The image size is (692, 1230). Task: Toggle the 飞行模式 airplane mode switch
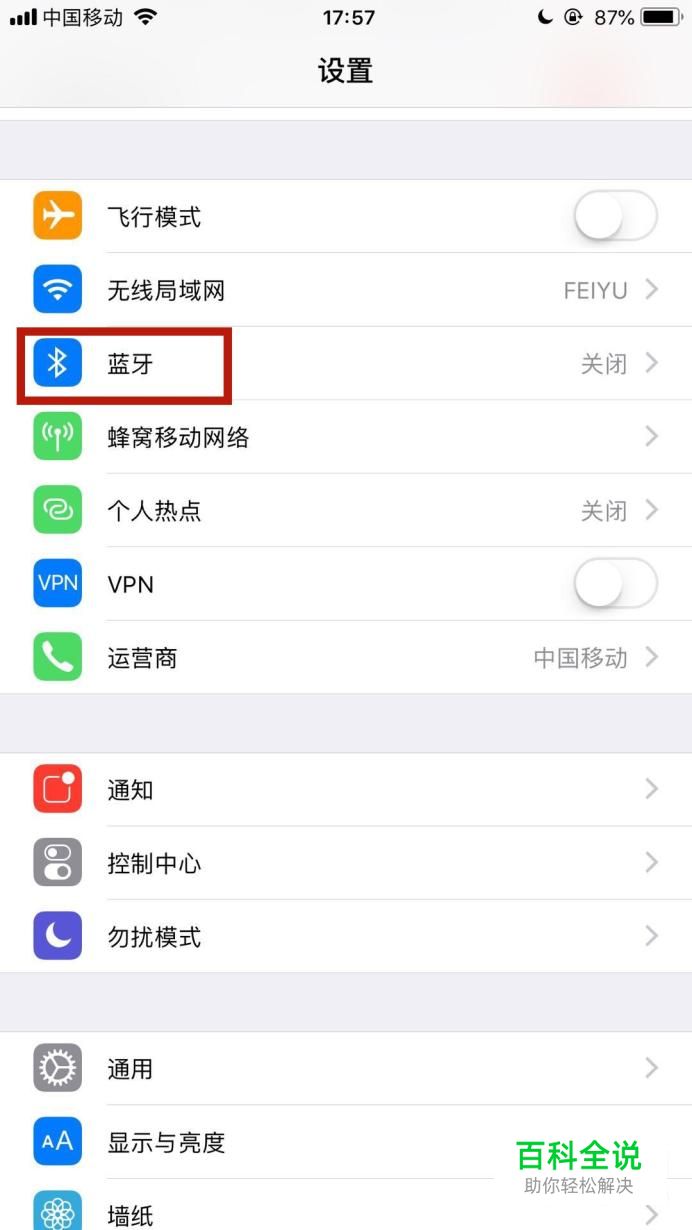click(615, 216)
